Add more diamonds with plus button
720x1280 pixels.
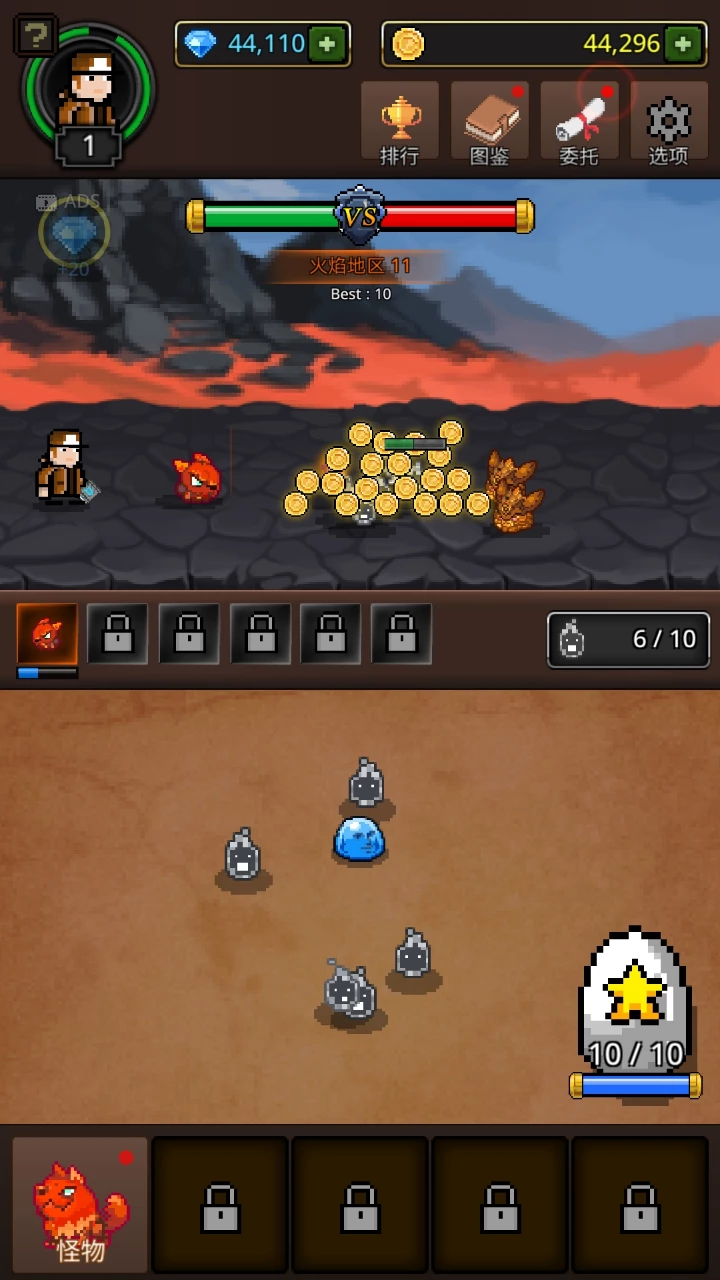pyautogui.click(x=328, y=44)
